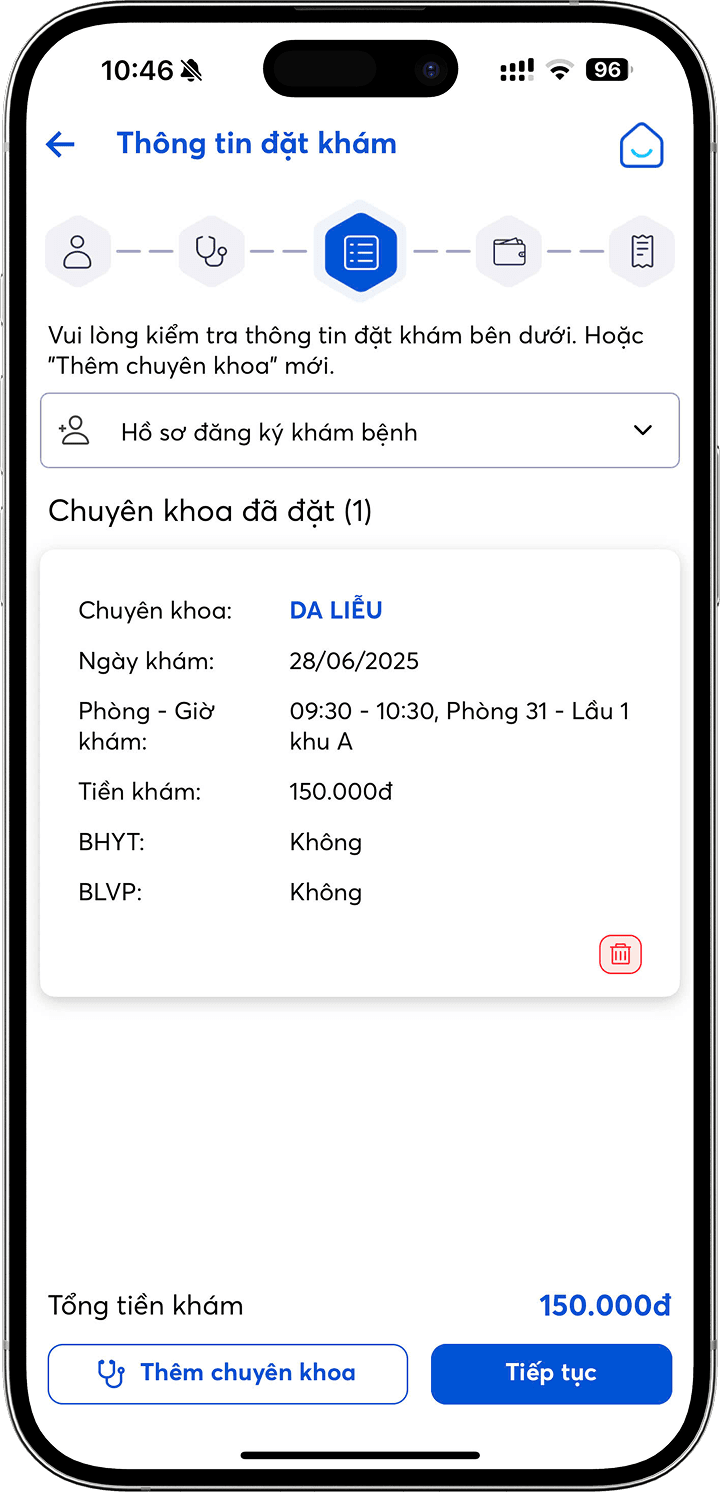Open the home icon in the header
Viewport: 720px width, 1492px height.
coord(641,146)
